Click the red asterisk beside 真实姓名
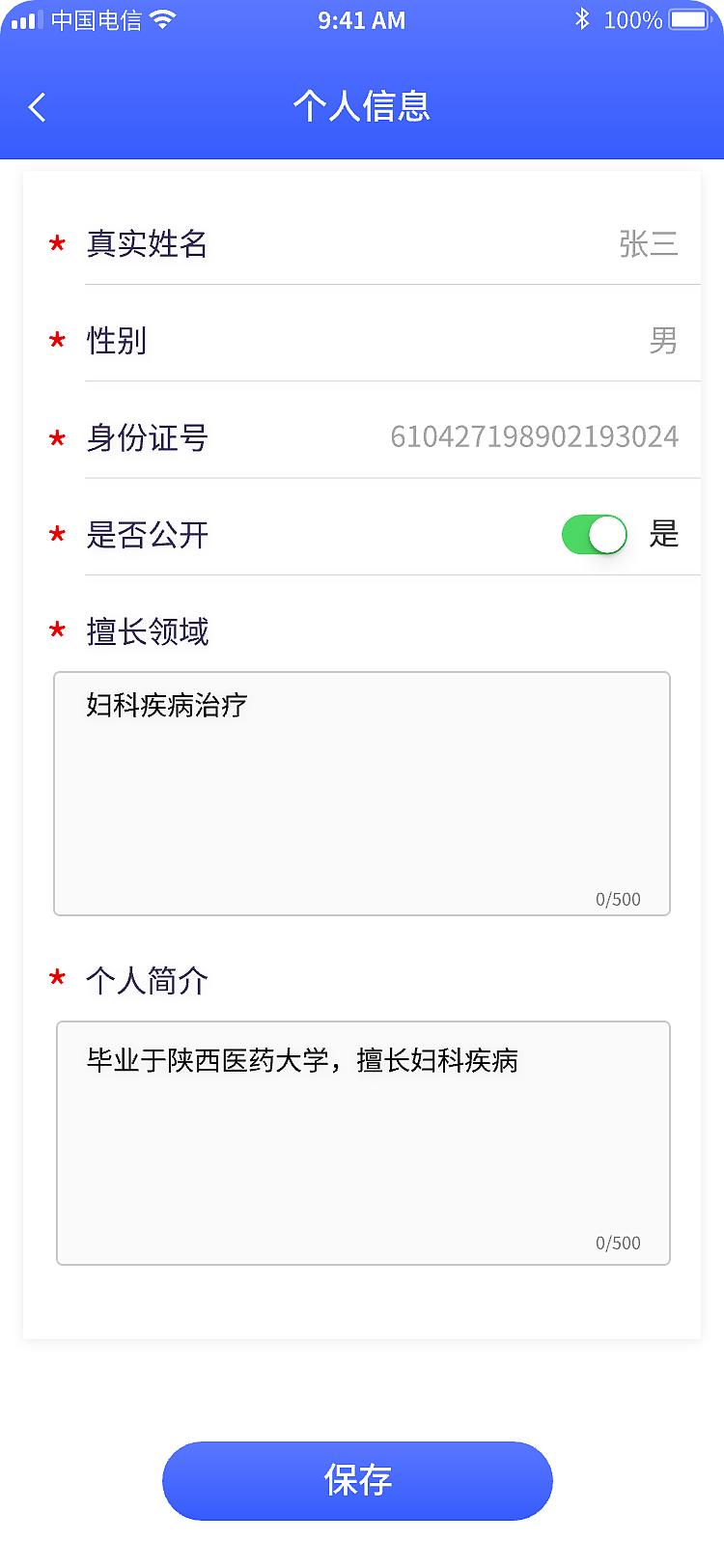The image size is (724, 1568). (56, 244)
